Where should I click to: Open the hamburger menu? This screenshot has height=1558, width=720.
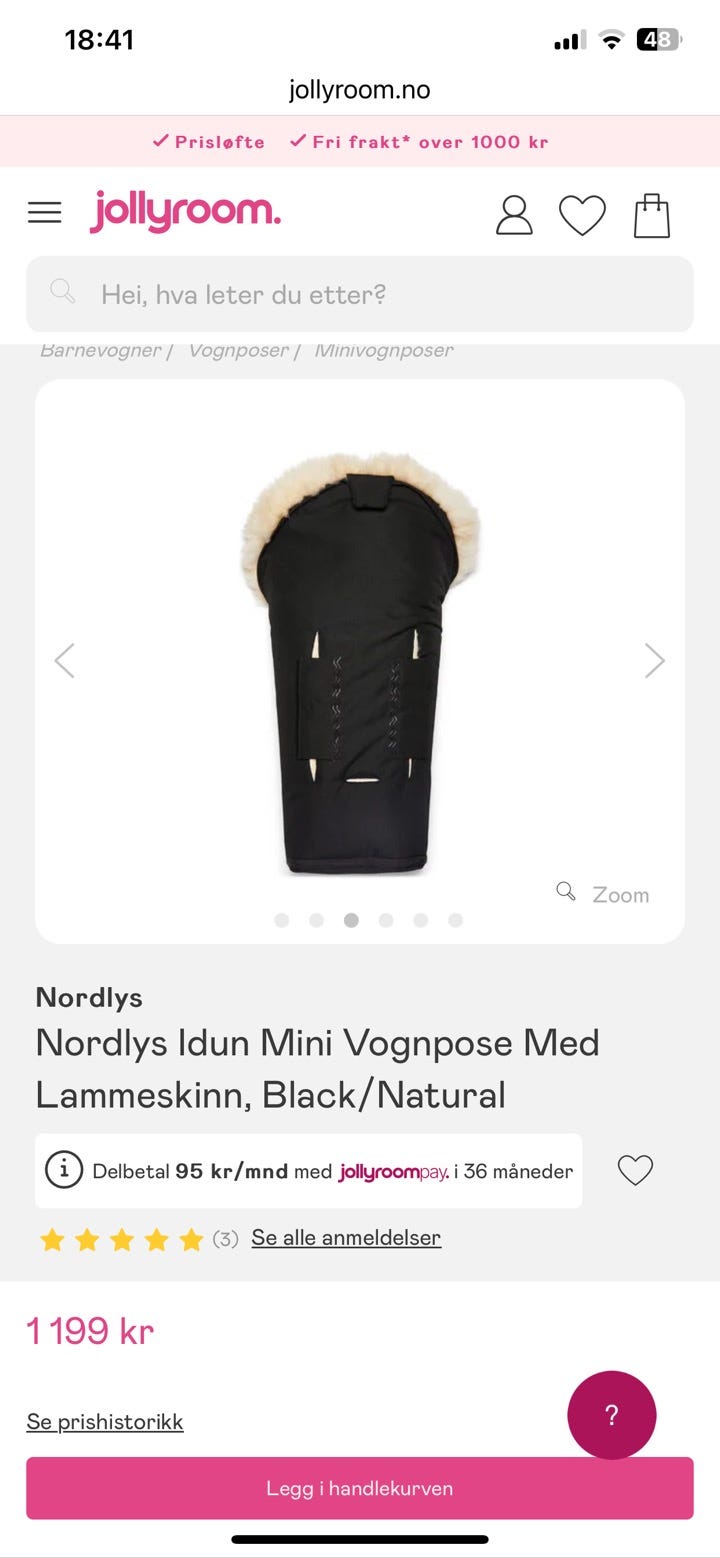[44, 213]
